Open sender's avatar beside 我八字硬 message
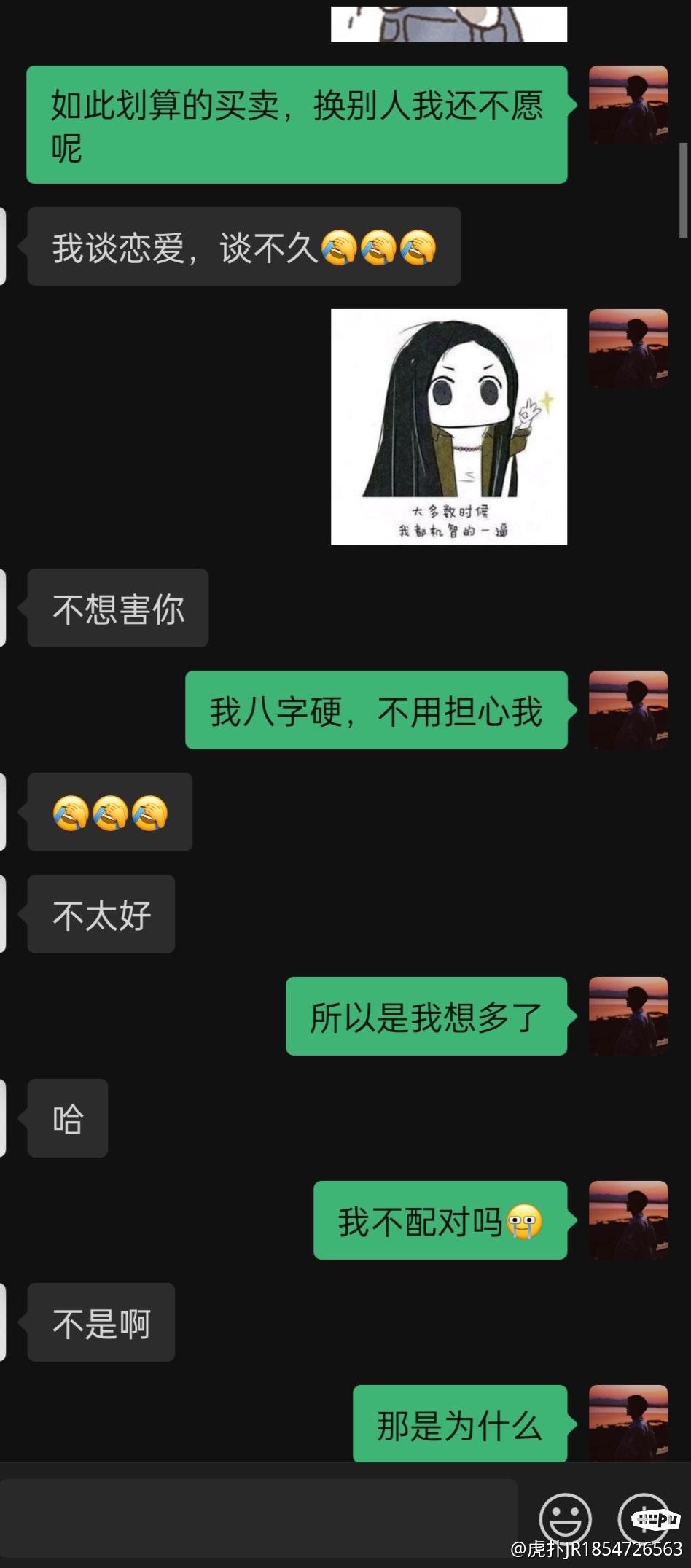 628,710
